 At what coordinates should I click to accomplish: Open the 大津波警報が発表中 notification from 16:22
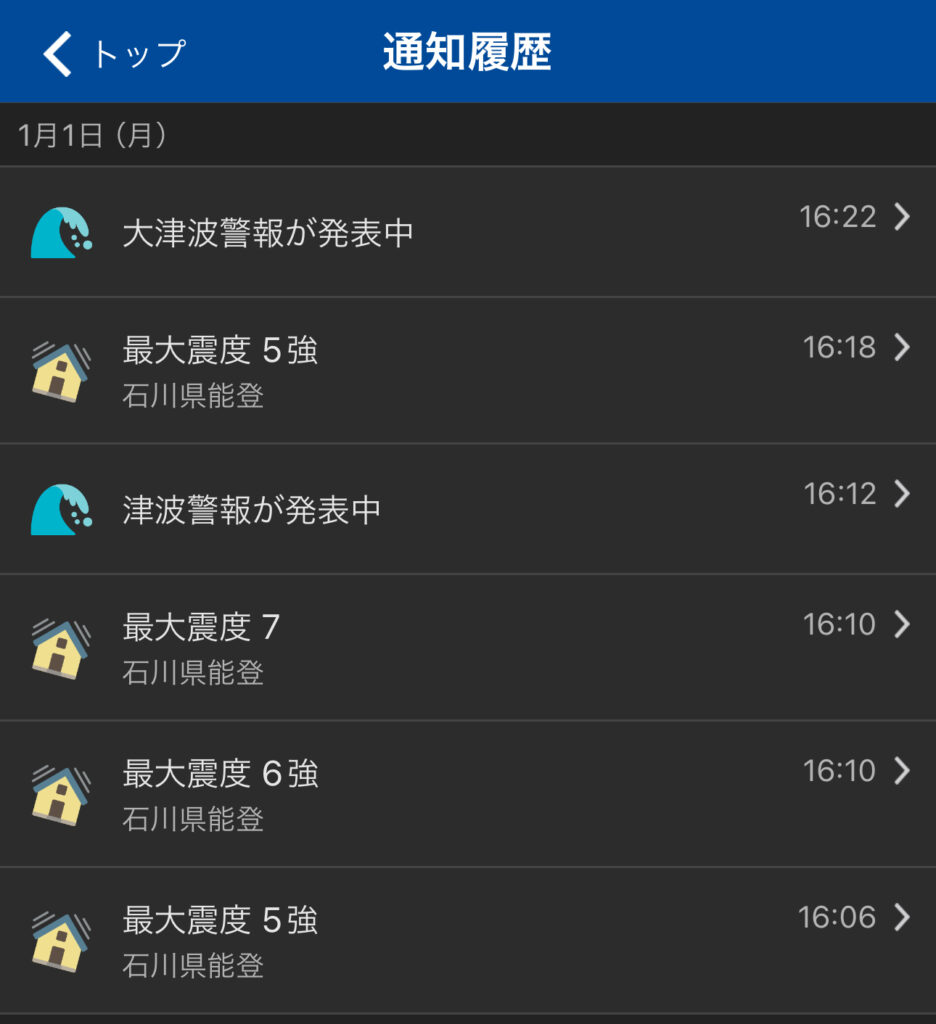tap(467, 233)
